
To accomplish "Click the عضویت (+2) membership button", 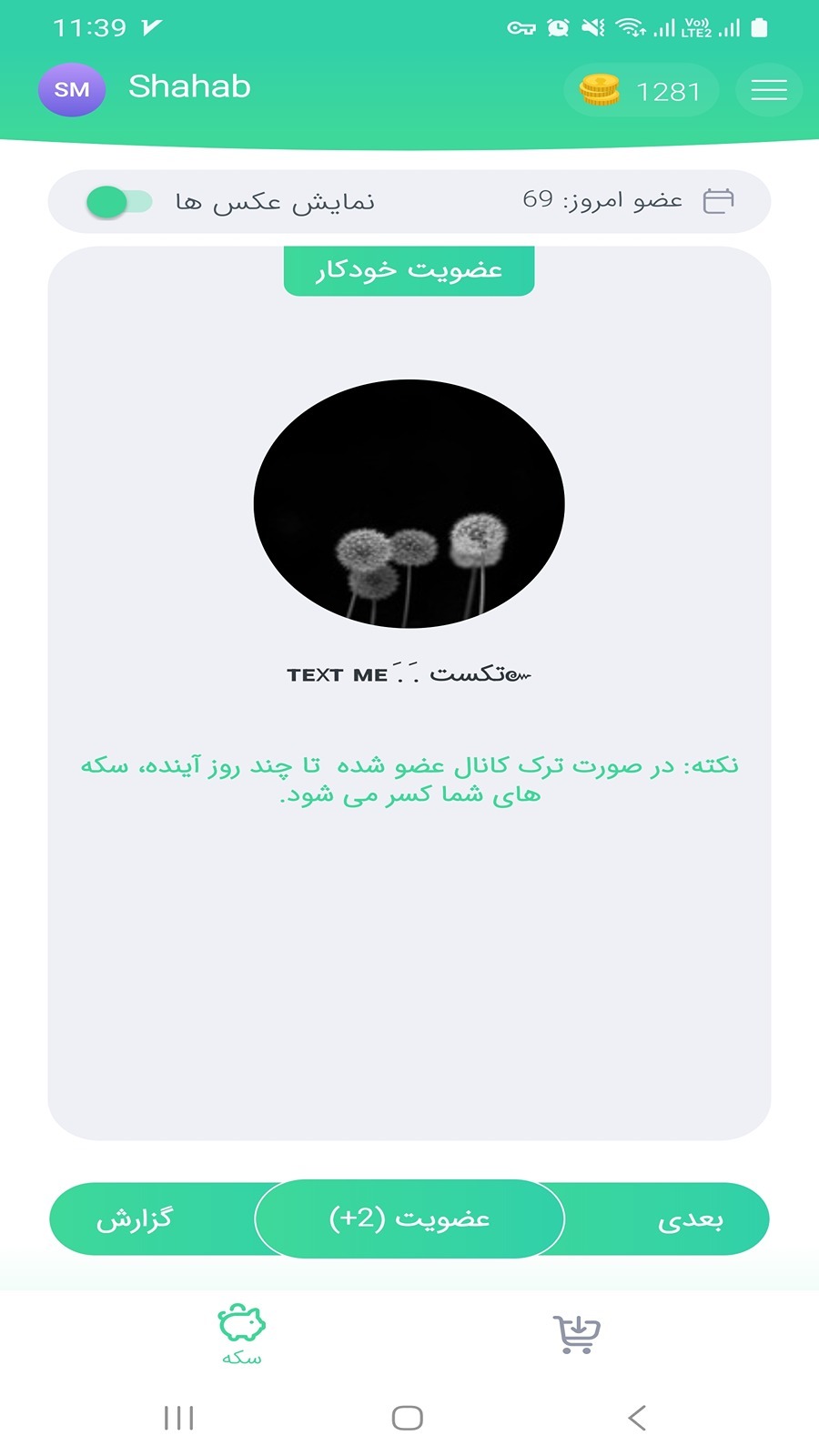I will tap(409, 1219).
